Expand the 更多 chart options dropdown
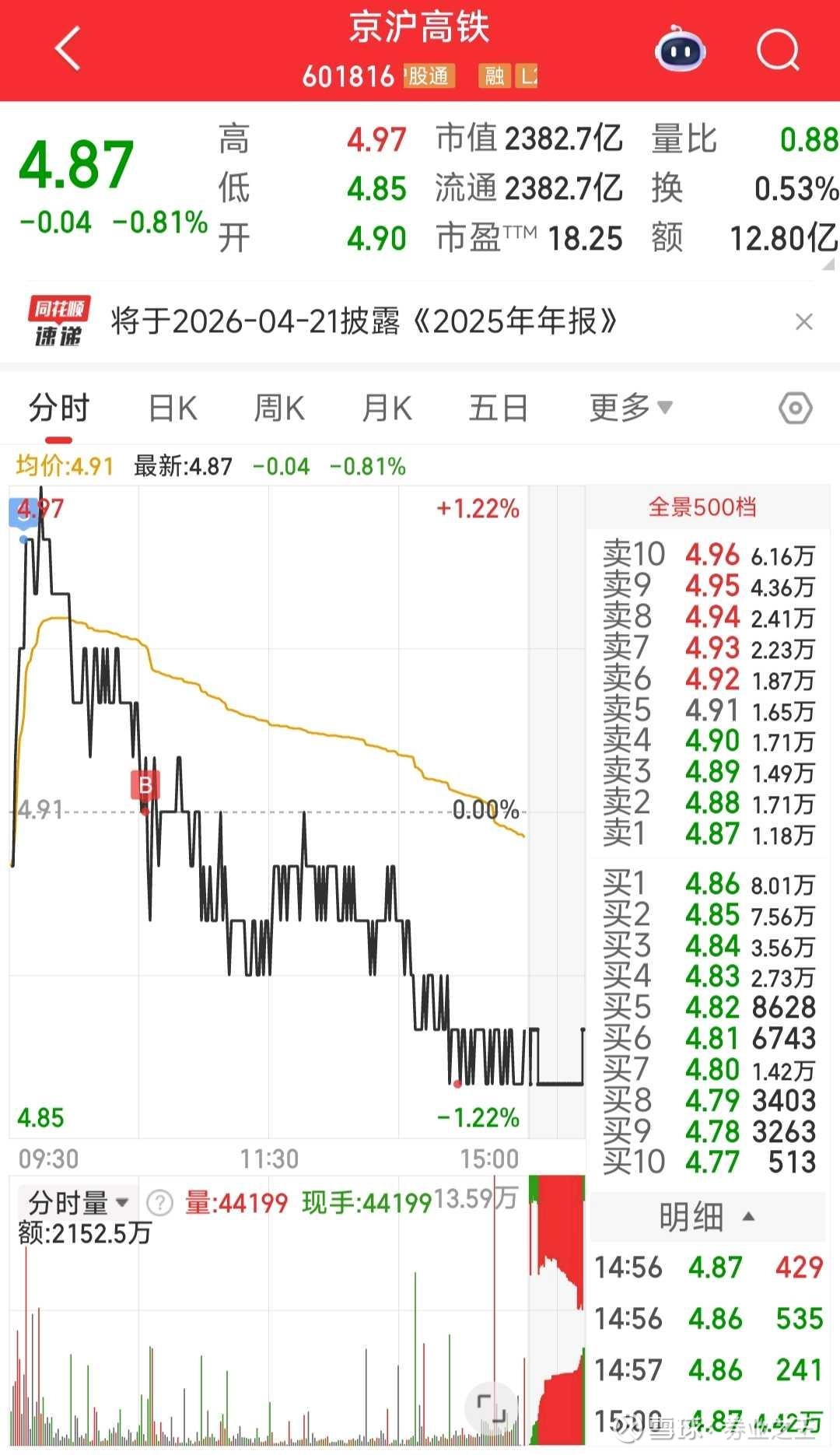 [x=630, y=408]
